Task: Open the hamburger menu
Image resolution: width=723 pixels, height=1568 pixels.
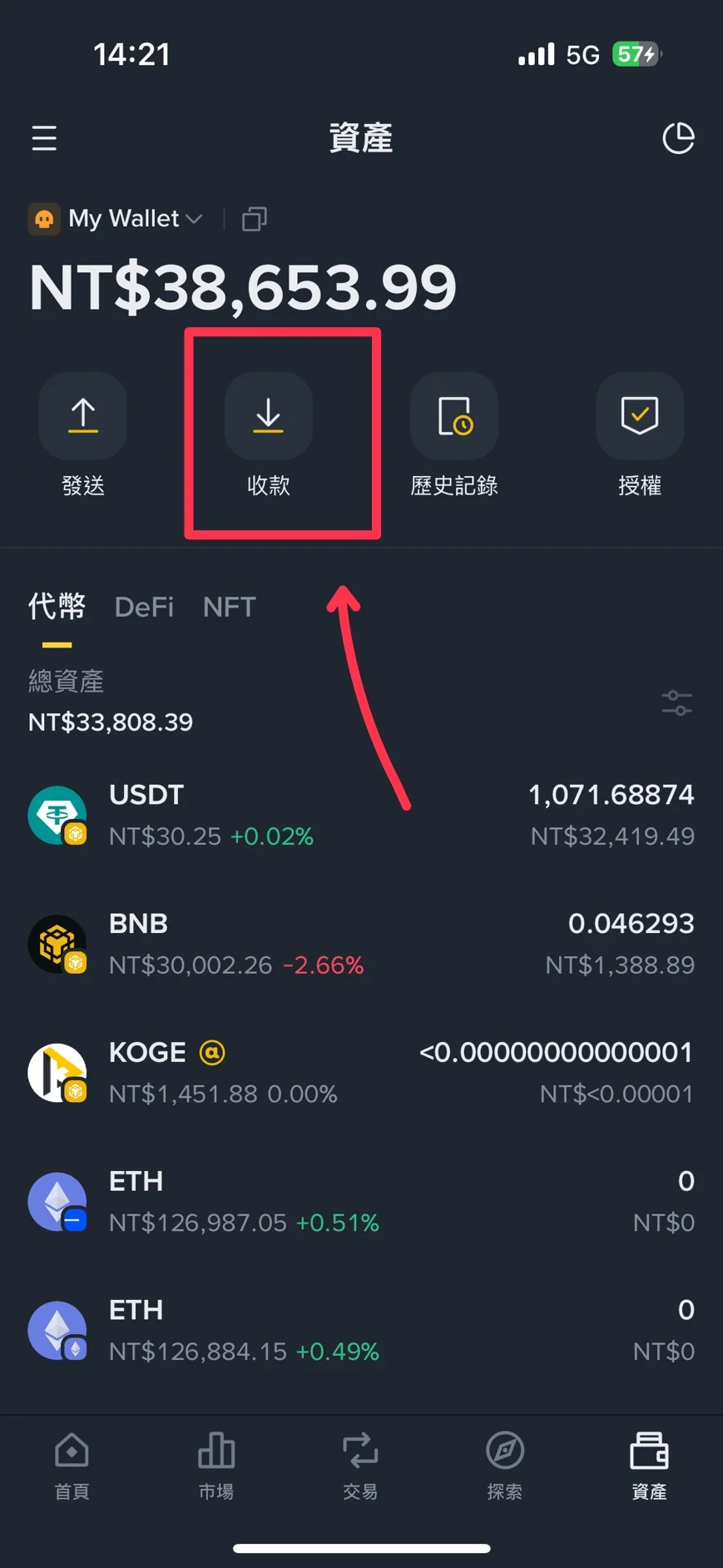Action: click(x=43, y=138)
